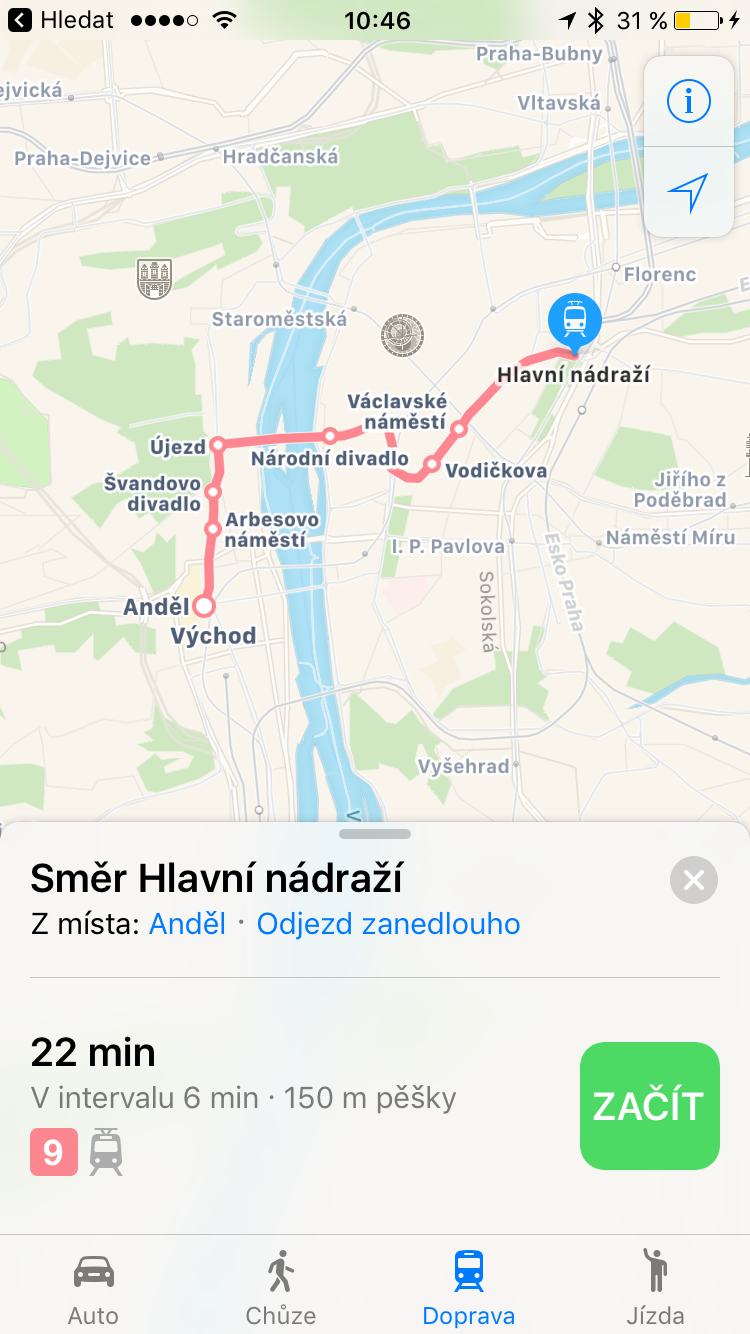Tap the walking person icon above Chůze
Viewport: 750px width, 1334px height.
[x=280, y=1269]
